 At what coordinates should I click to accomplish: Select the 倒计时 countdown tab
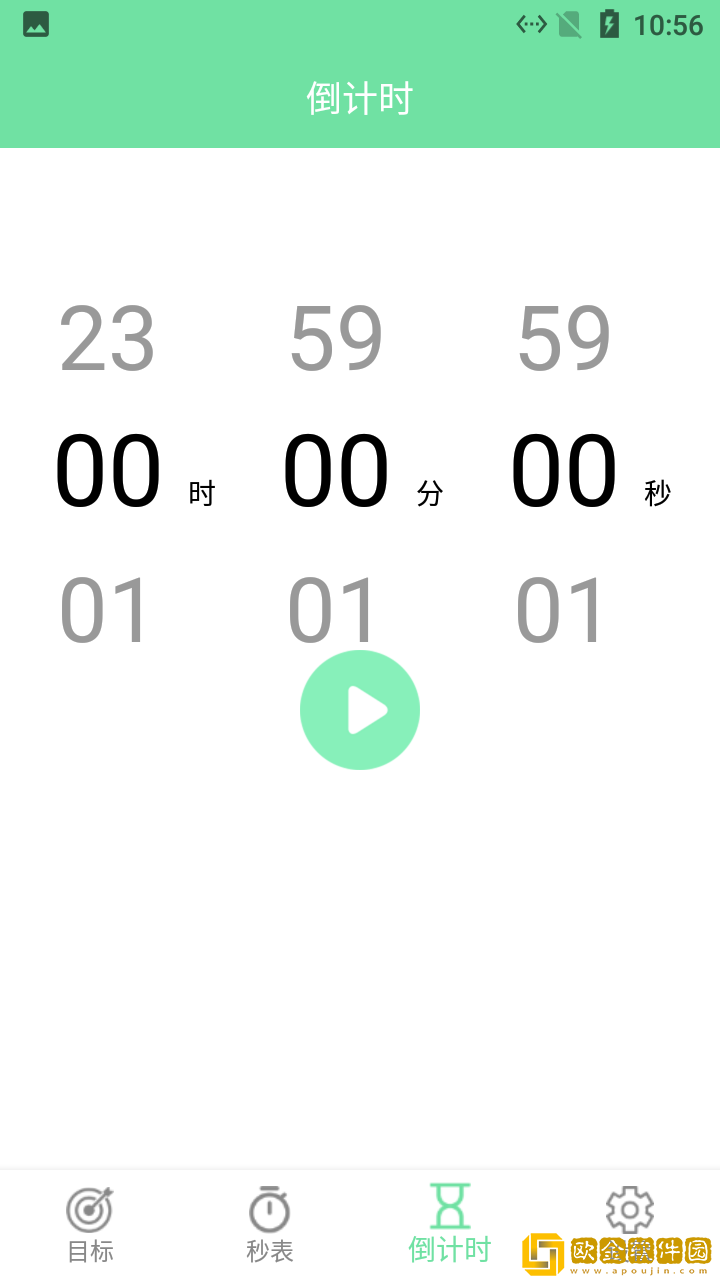pyautogui.click(x=450, y=1224)
